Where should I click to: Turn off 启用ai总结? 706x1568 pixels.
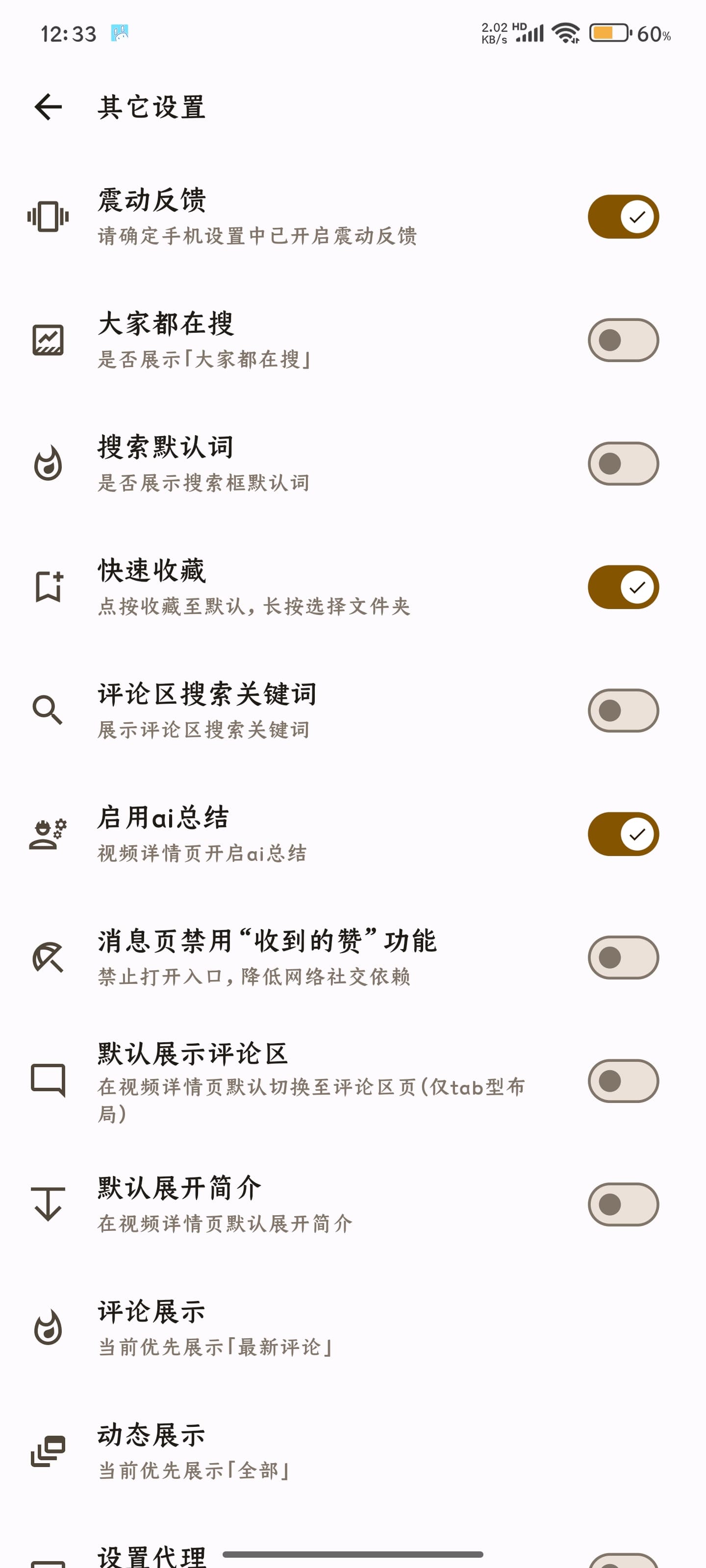[623, 834]
